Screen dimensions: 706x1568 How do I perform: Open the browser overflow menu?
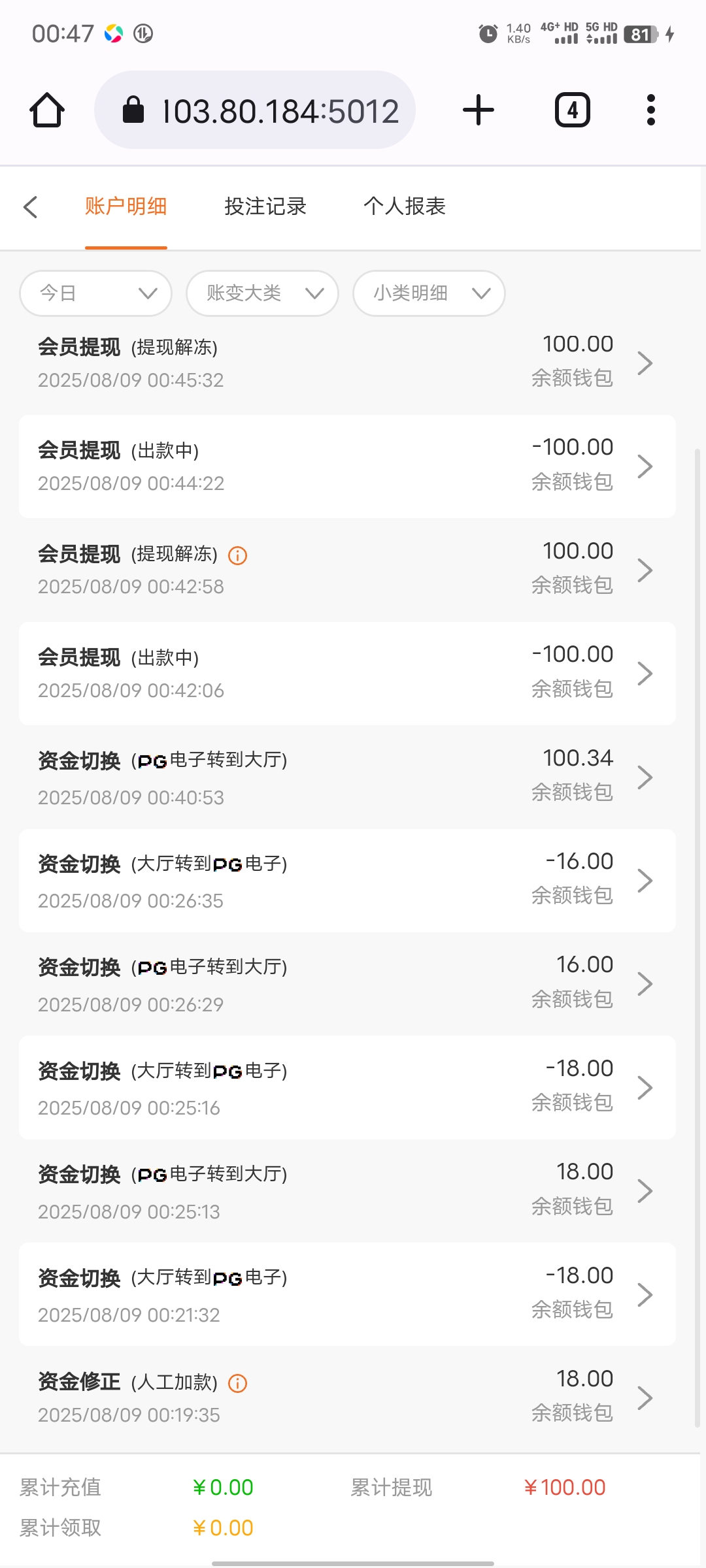(650, 110)
